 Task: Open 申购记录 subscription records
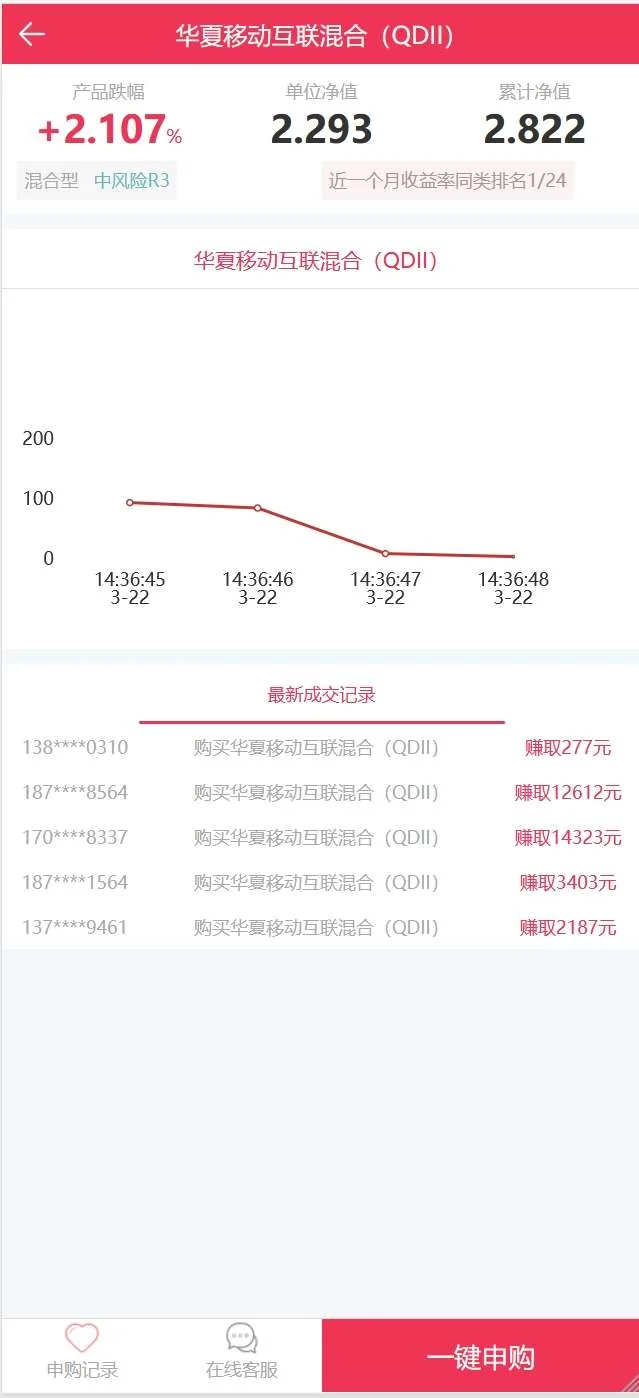(82, 1352)
